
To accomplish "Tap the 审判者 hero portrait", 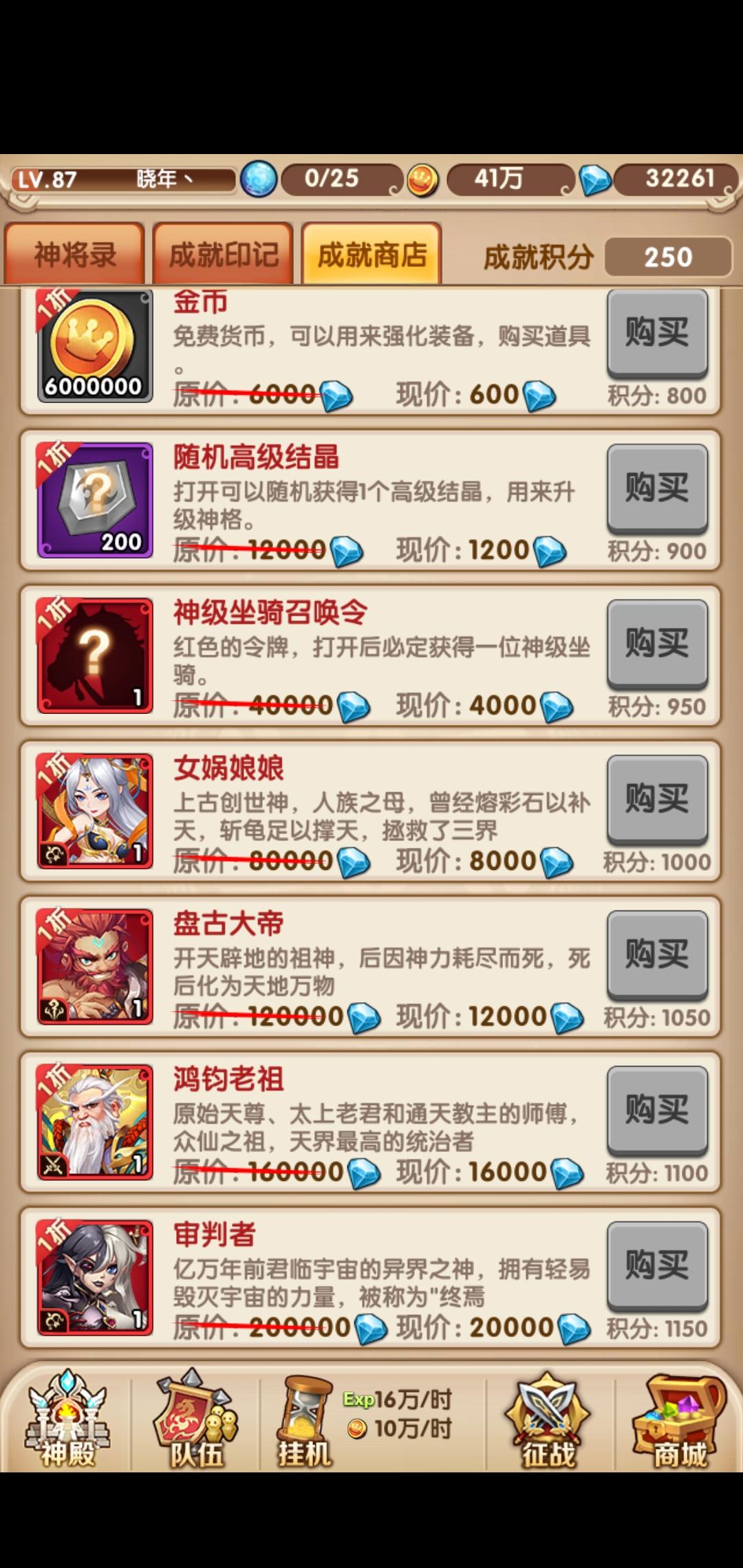I will pos(95,1277).
